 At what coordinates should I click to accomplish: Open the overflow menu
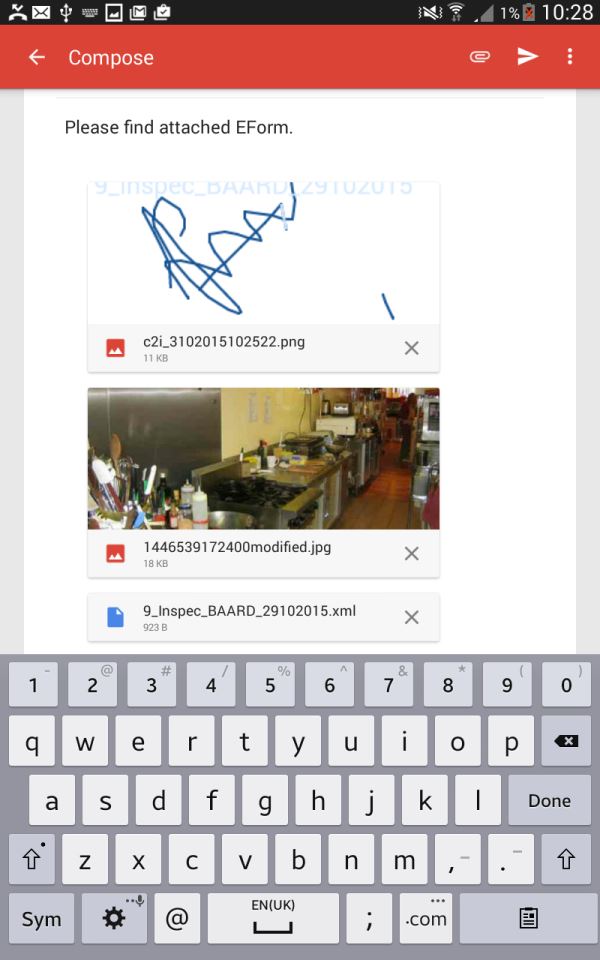[x=570, y=57]
